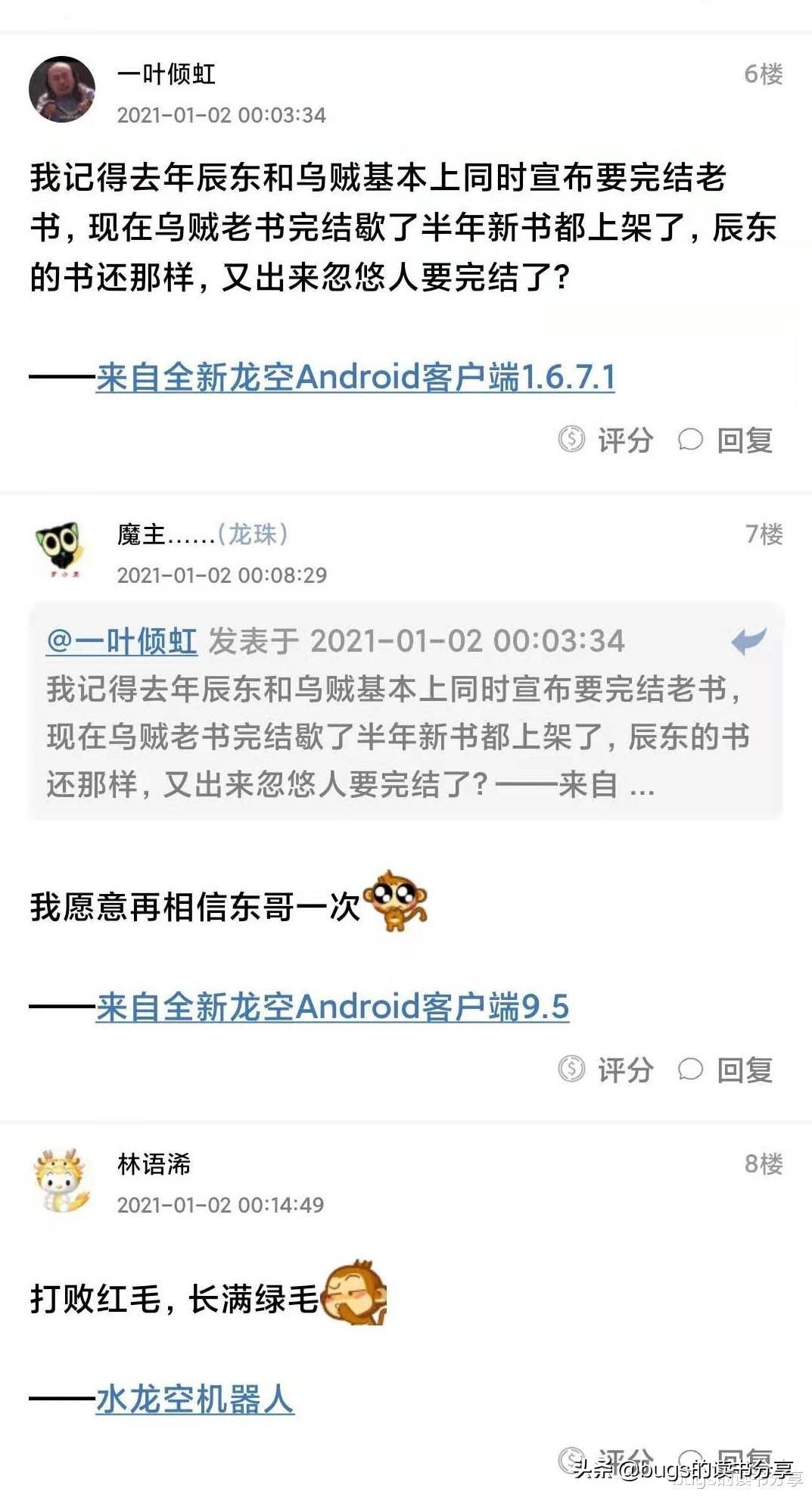Jump to the quoted post via arrow icon
812x1498 pixels.
[x=748, y=641]
